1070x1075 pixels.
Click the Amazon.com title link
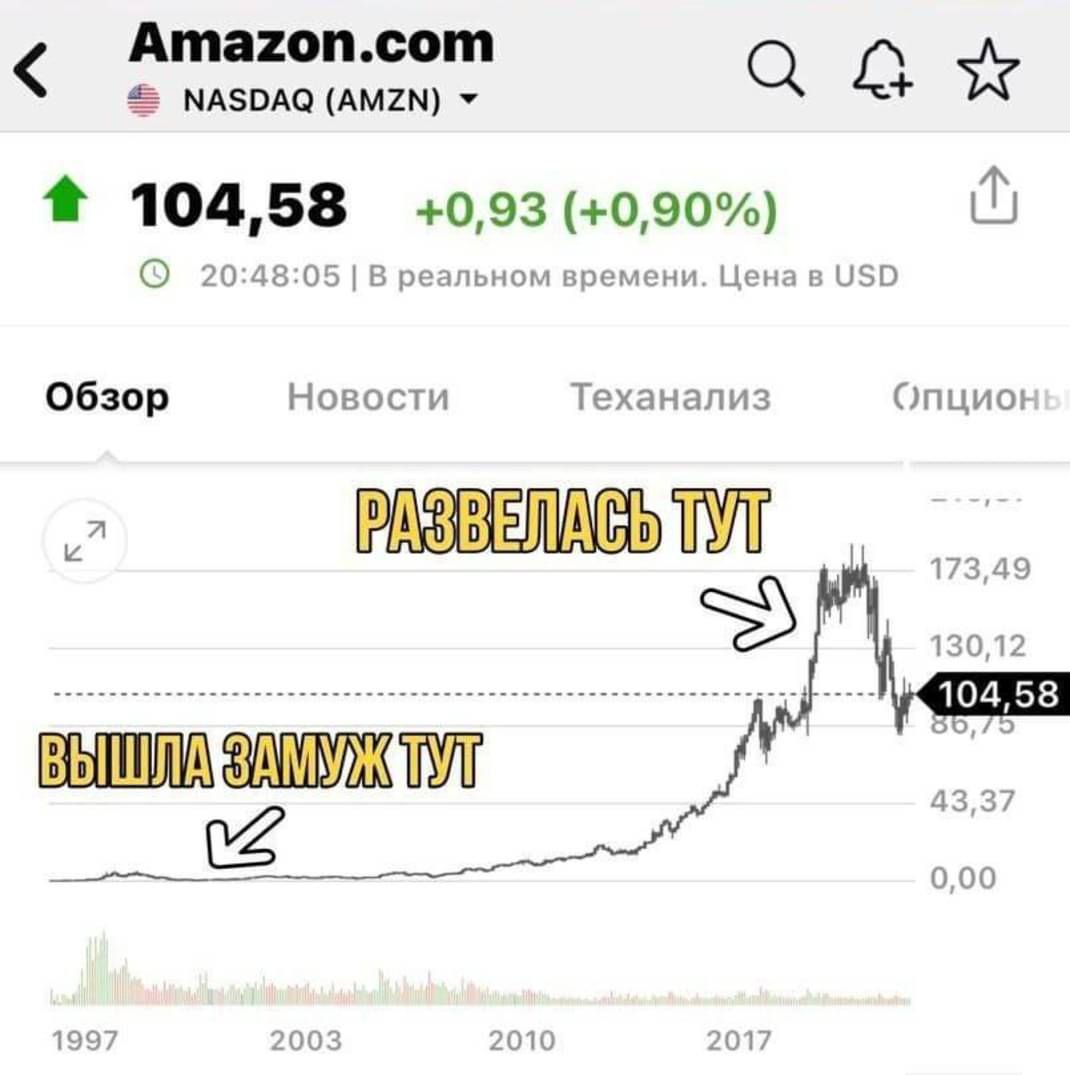310,42
